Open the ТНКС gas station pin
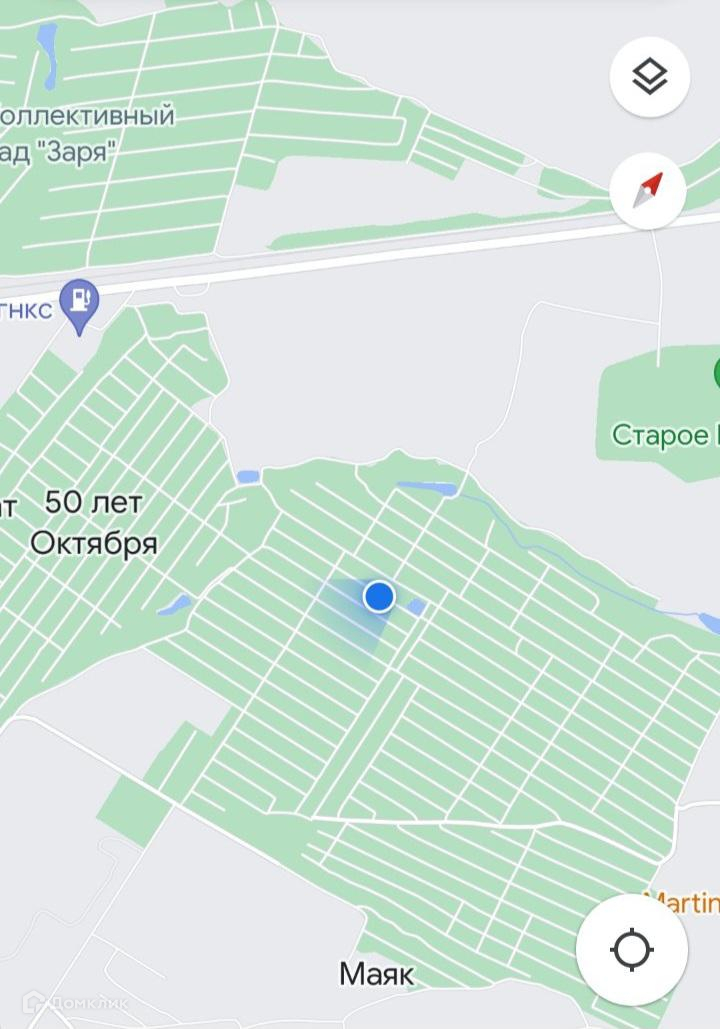The image size is (720, 1029). 79,306
